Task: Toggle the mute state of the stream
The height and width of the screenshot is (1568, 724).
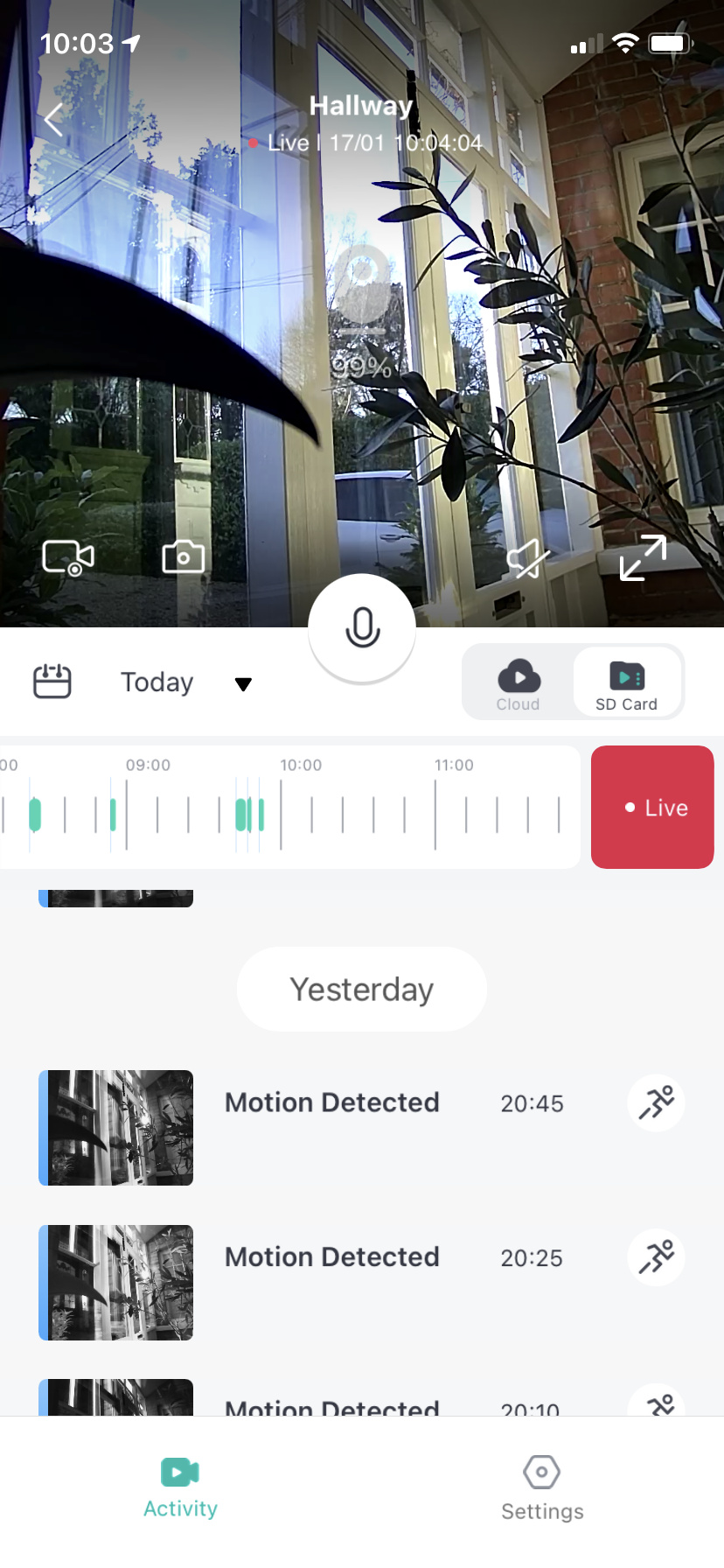Action: tap(525, 560)
